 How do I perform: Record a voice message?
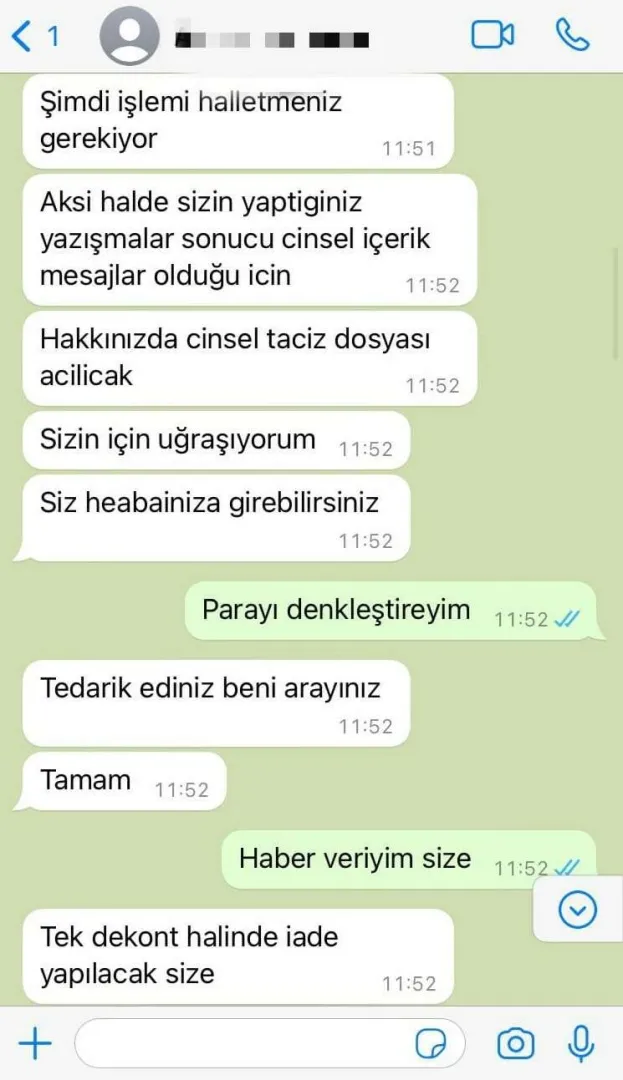click(x=581, y=1044)
